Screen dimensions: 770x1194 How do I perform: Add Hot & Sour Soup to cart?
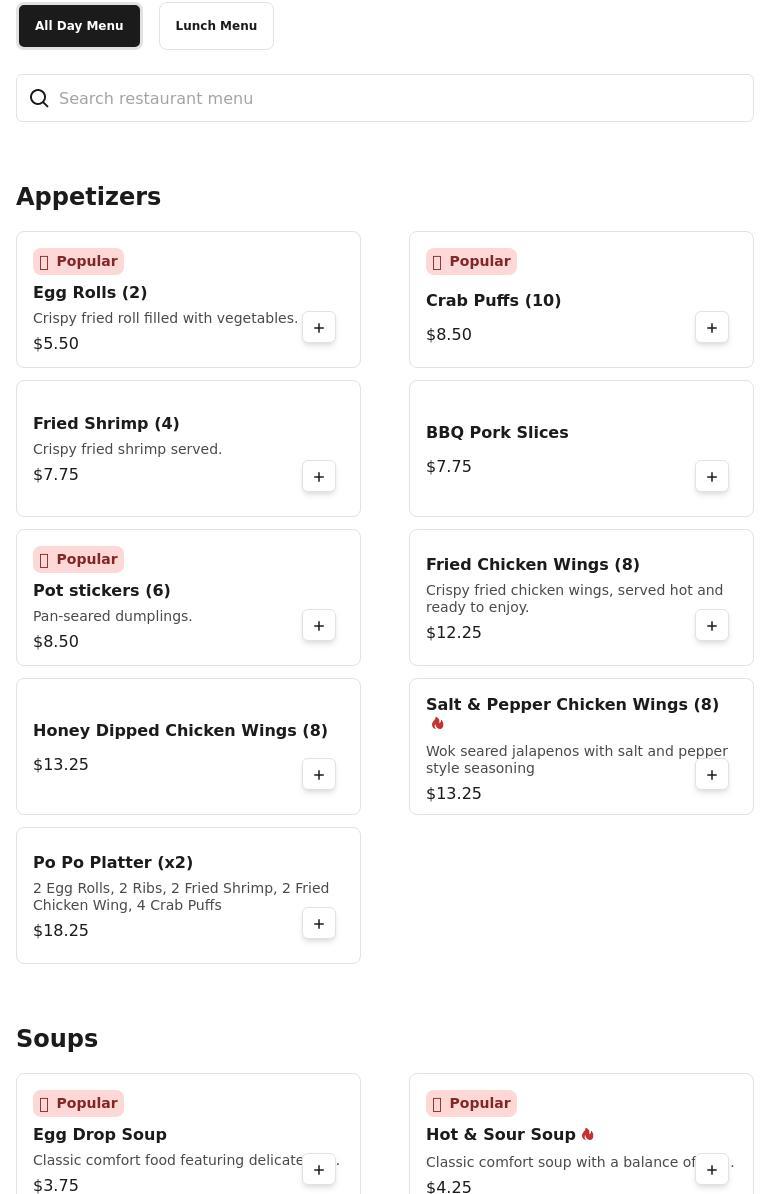(x=712, y=1170)
